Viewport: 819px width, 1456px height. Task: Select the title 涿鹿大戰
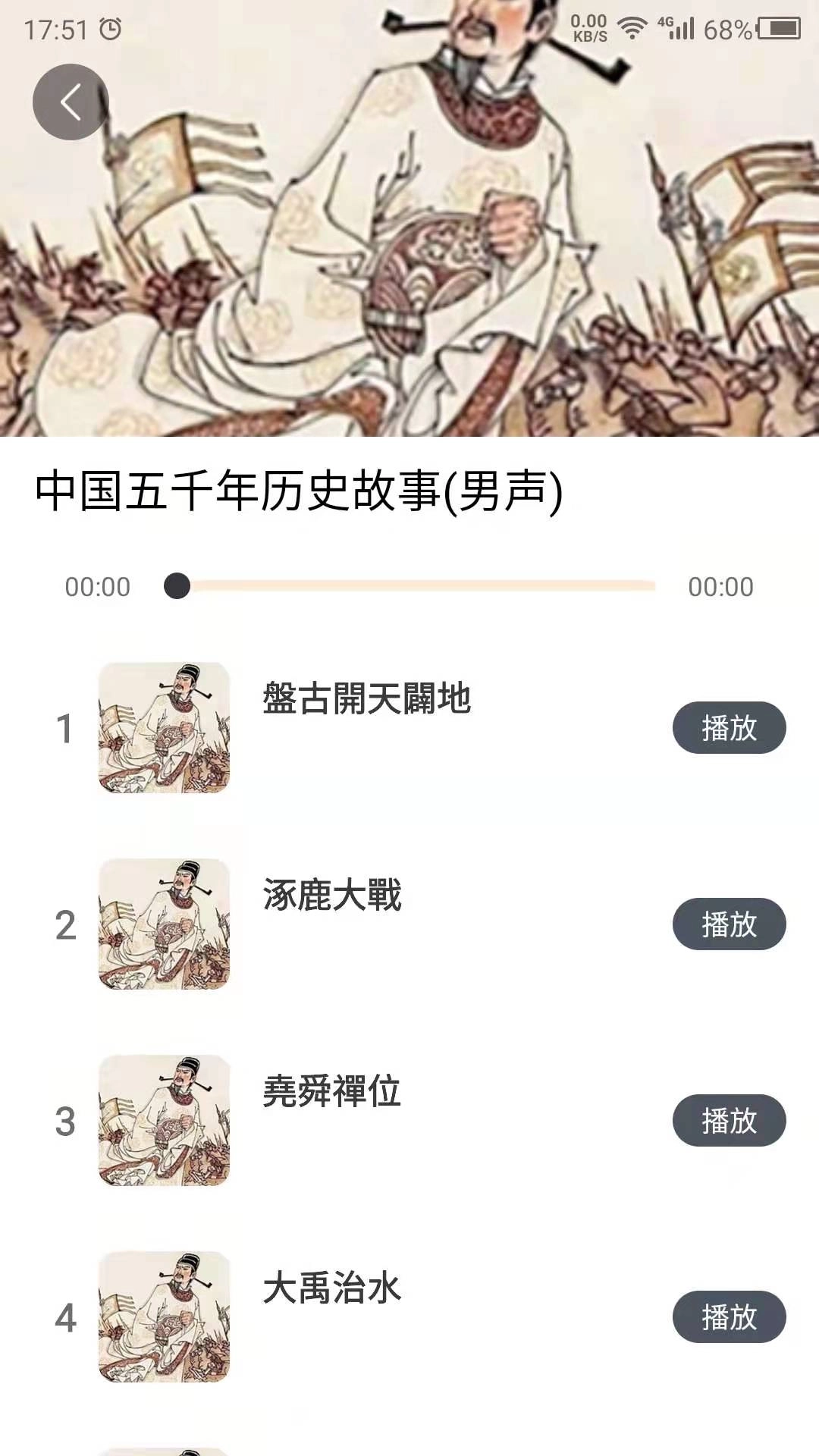point(332,896)
